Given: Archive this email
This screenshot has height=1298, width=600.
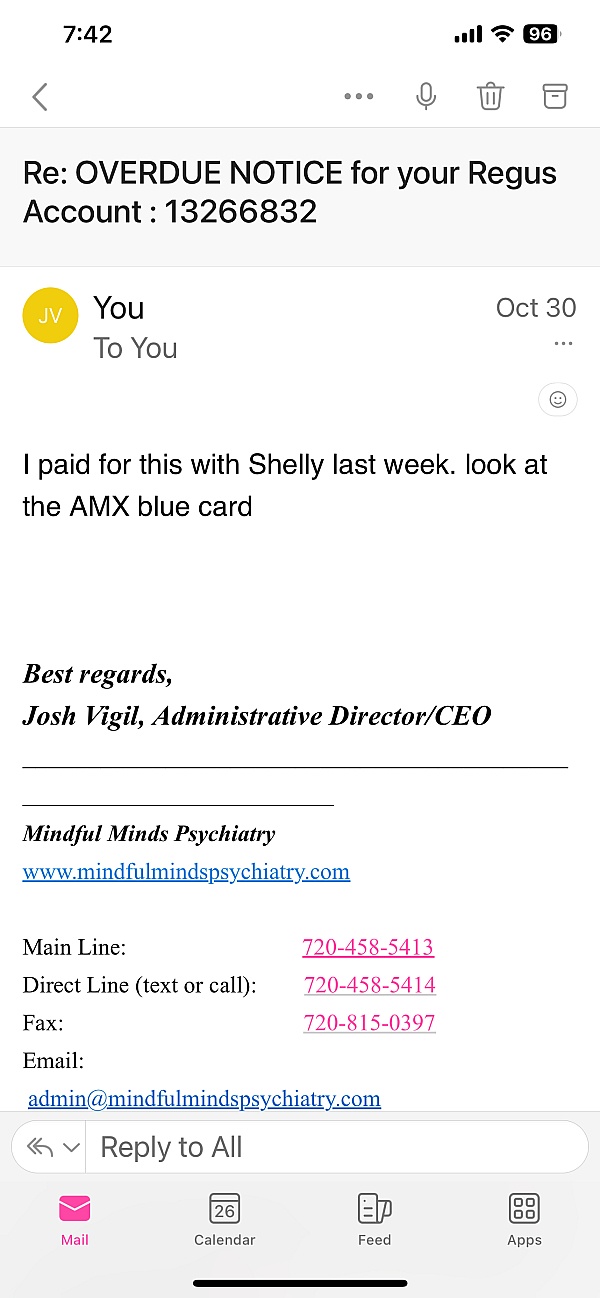Looking at the screenshot, I should (x=554, y=97).
